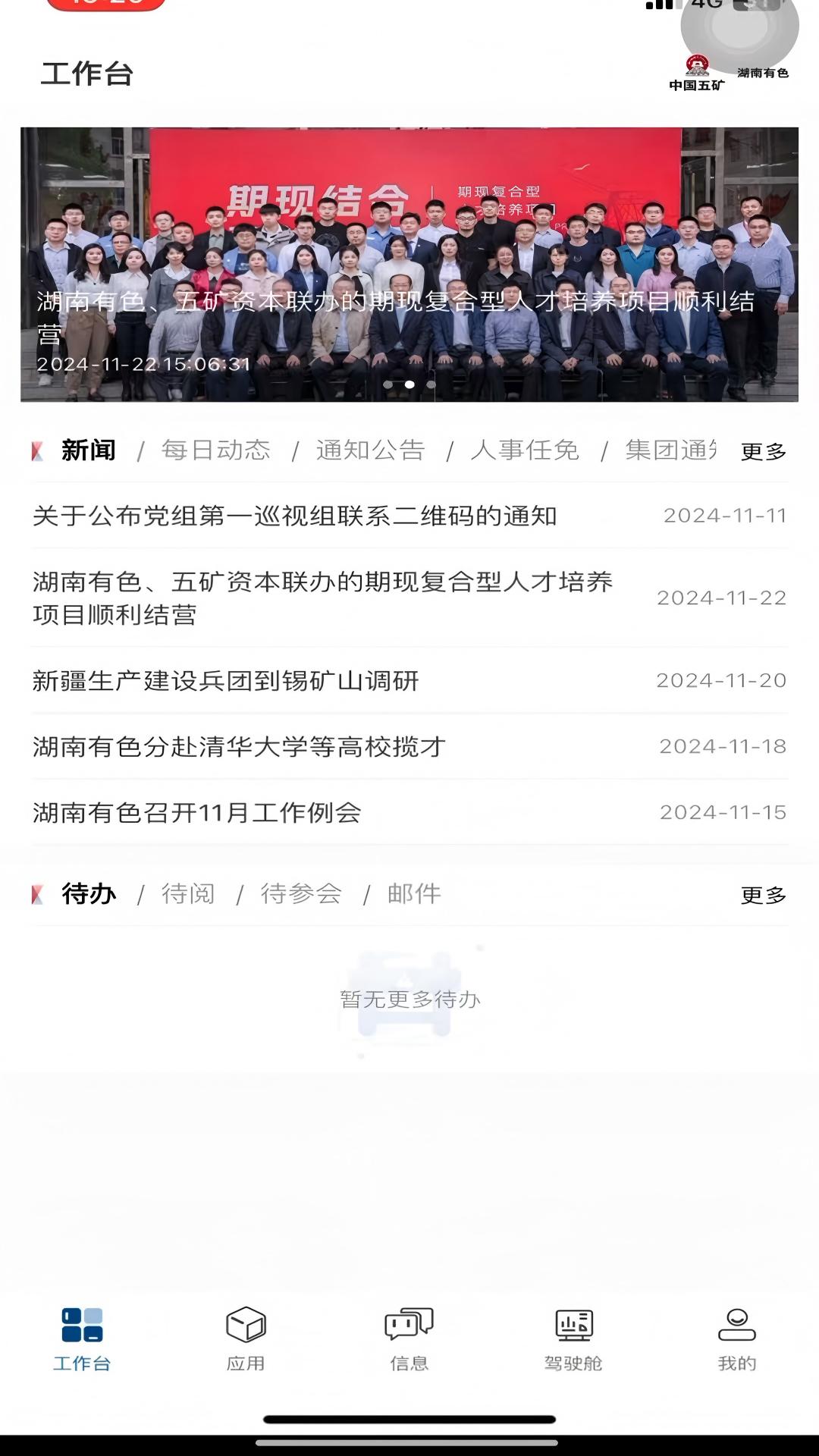This screenshot has width=819, height=1456.
Task: Select the 通知公告 tab
Action: (370, 450)
